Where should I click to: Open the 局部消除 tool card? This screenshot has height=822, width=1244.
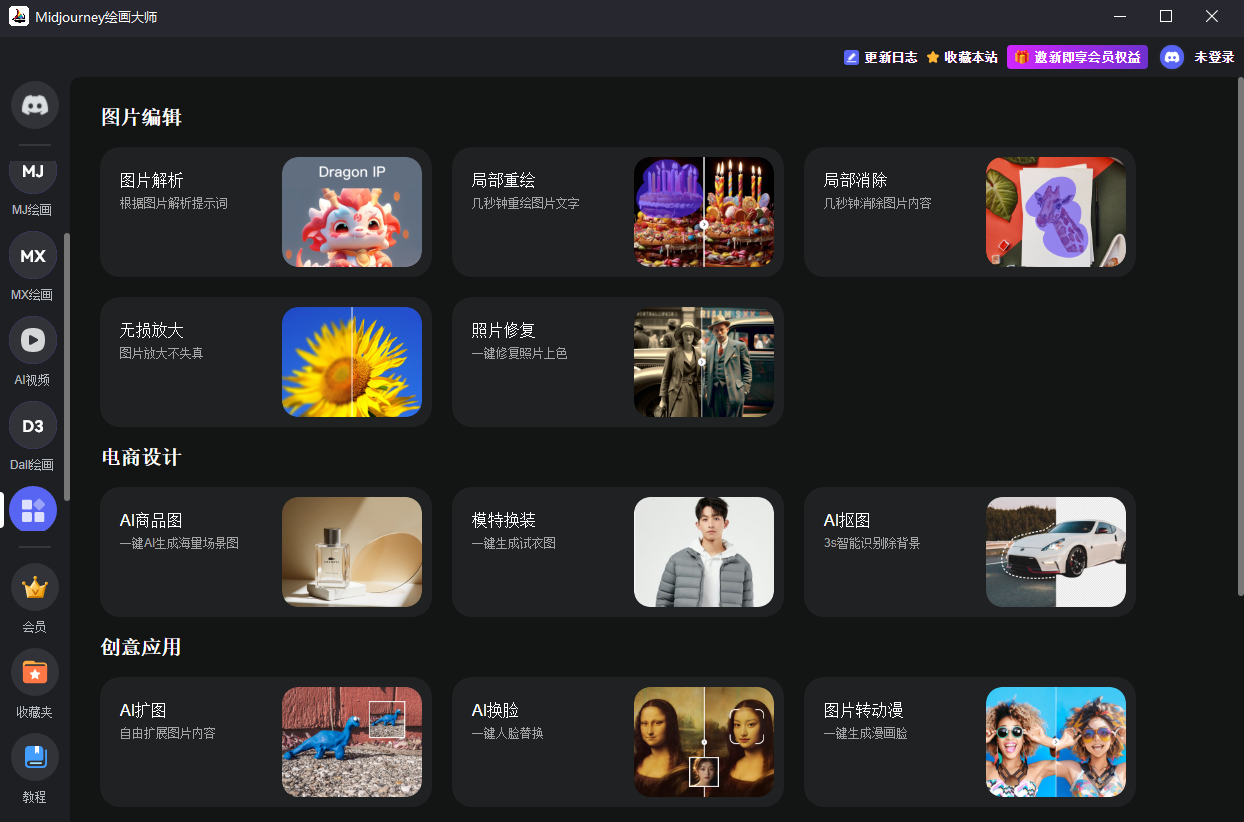coord(970,212)
